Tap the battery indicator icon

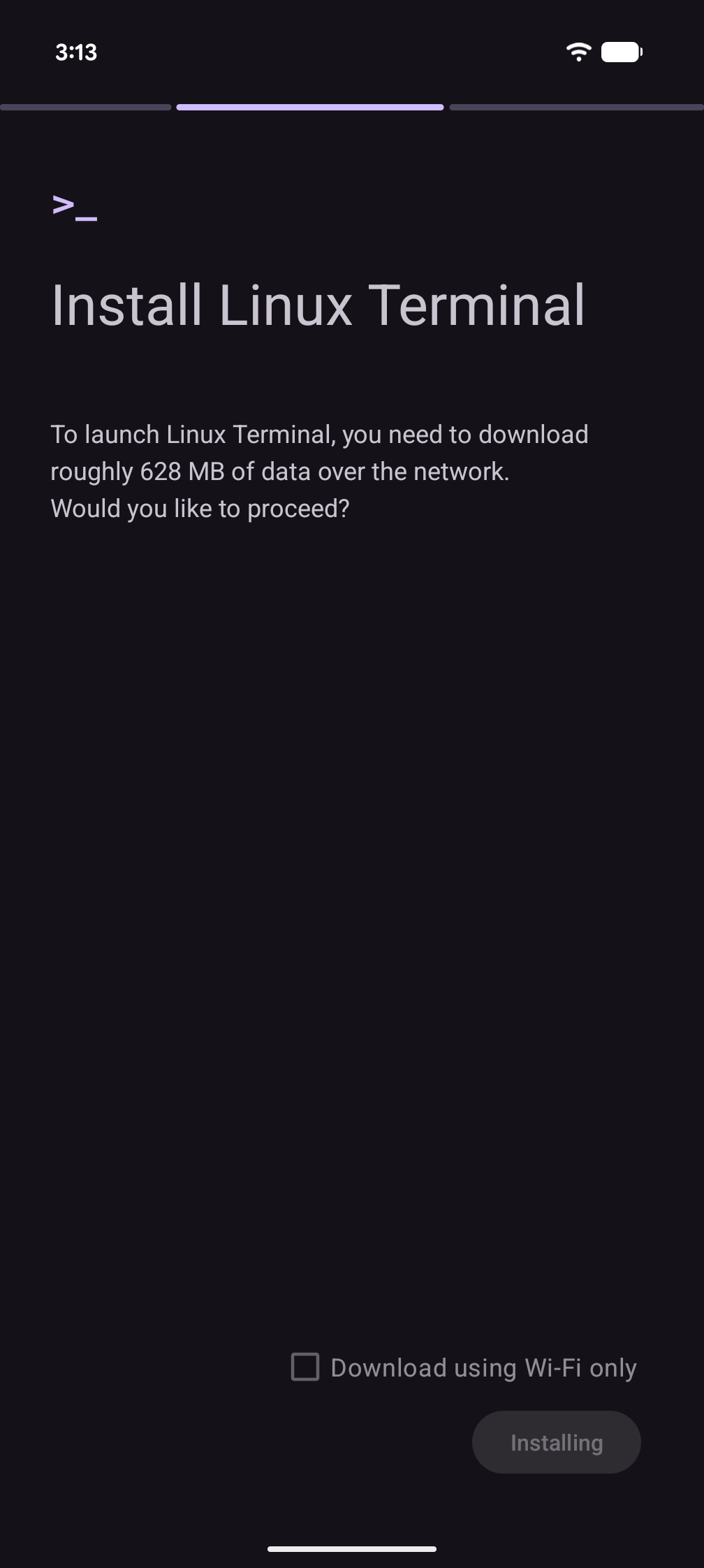point(620,51)
